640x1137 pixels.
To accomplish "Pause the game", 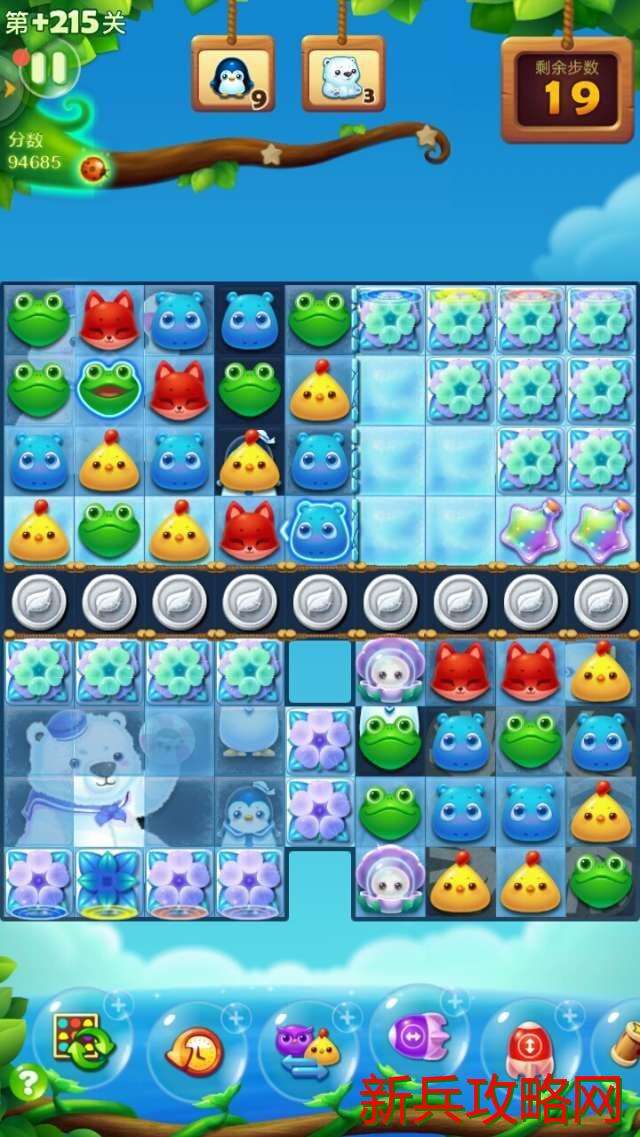I will (x=47, y=67).
